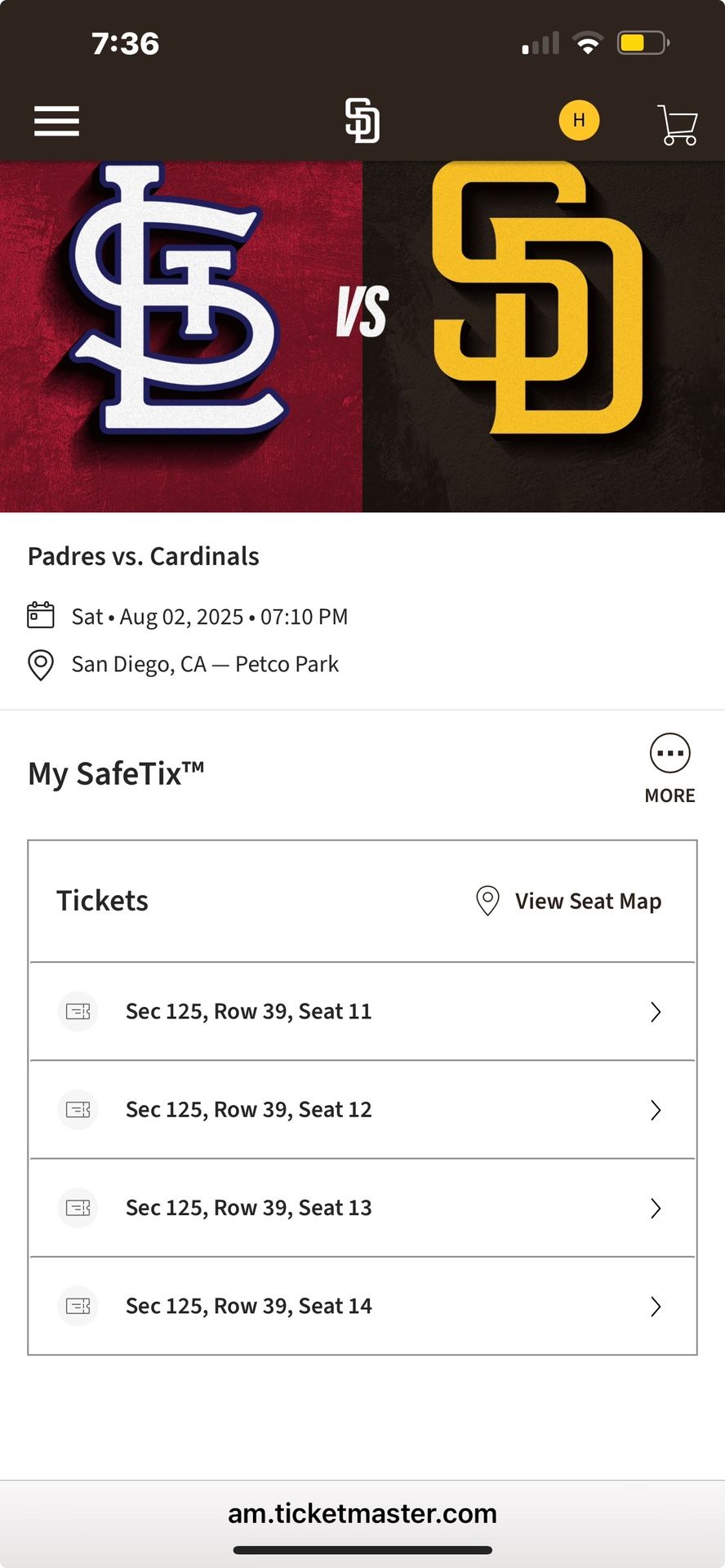Click the ticket icon for Seat 11

tap(78, 1012)
